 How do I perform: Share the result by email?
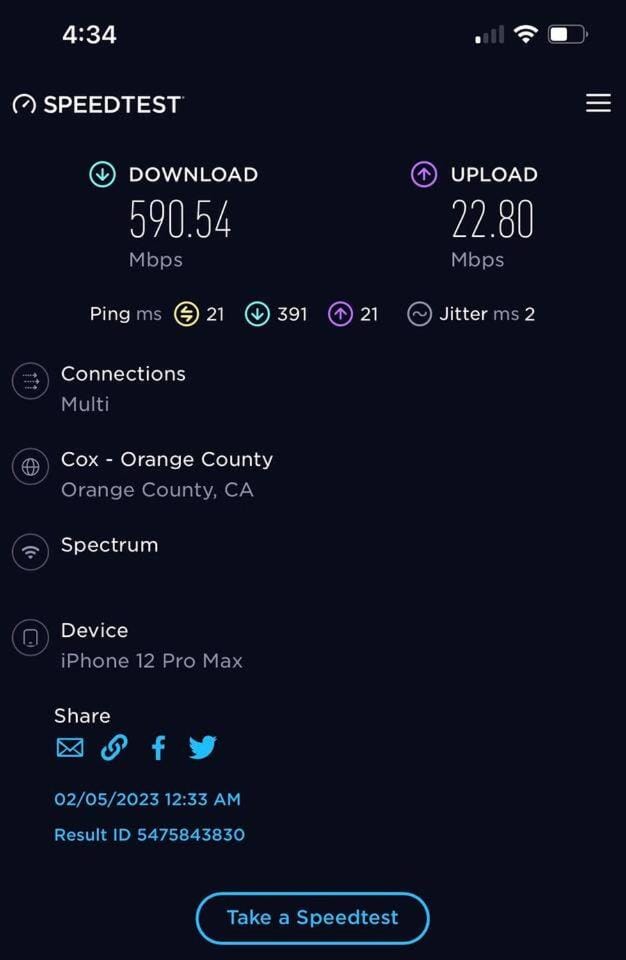coord(70,747)
